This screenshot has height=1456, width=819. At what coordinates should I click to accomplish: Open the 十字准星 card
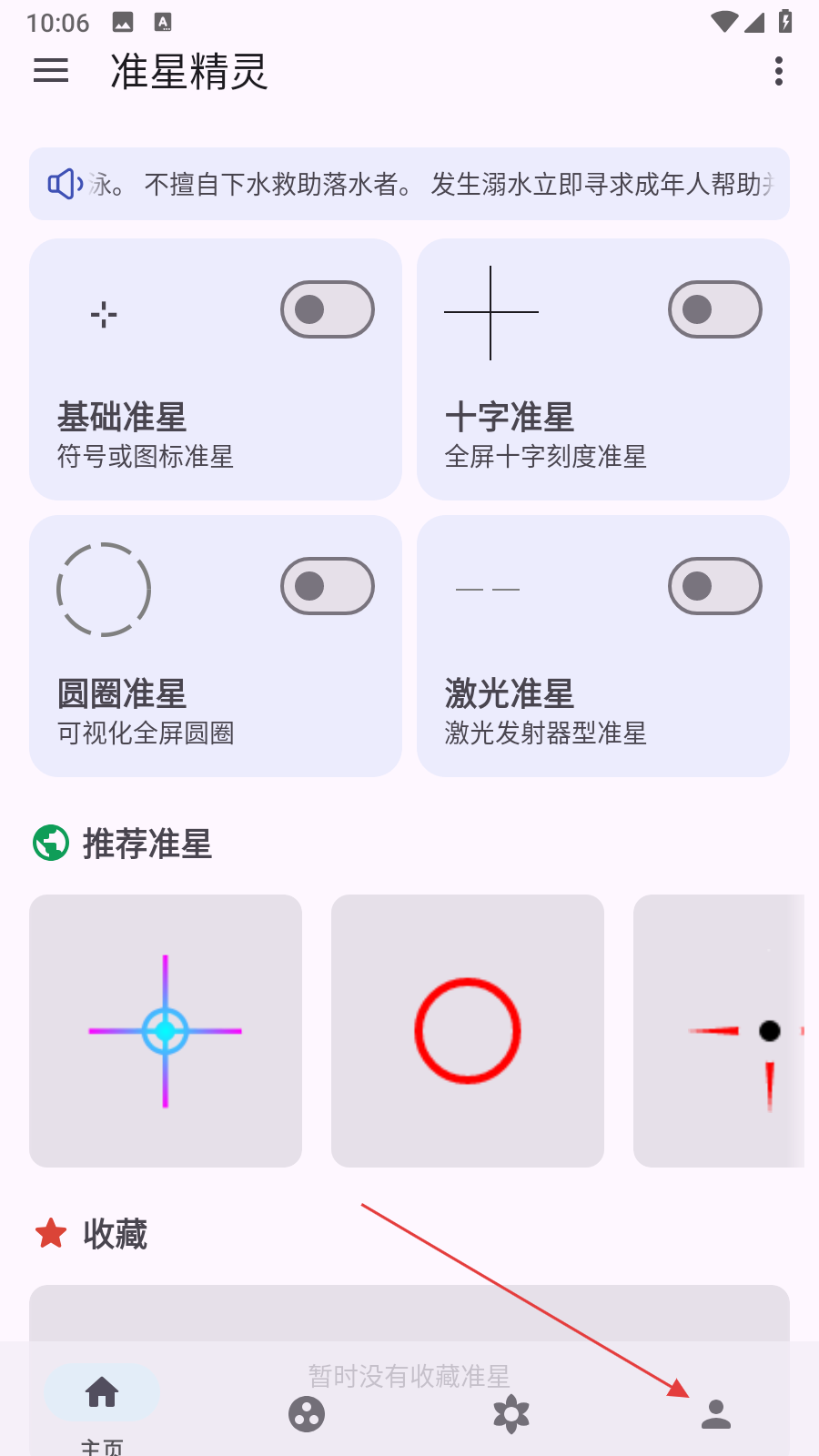tap(555, 428)
